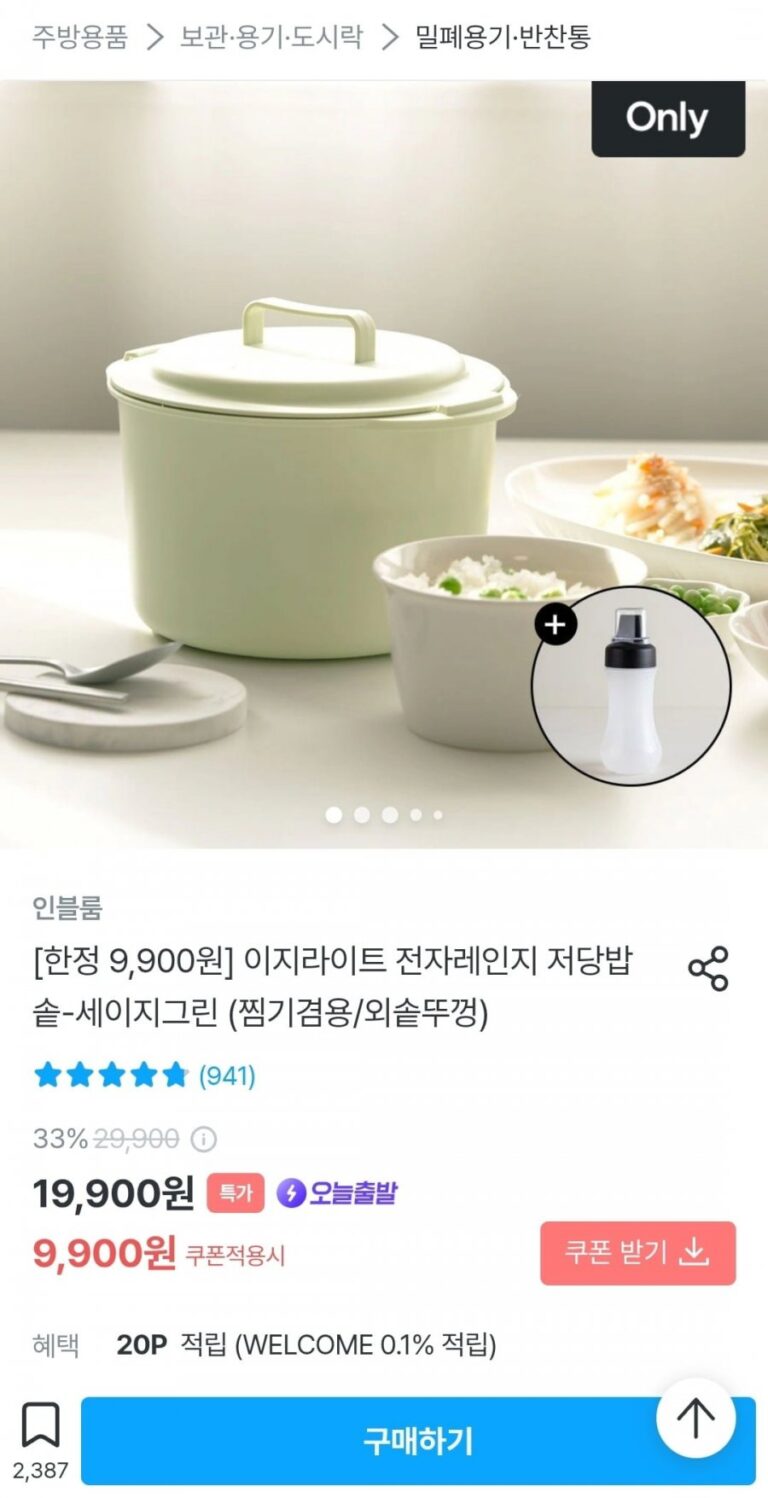Open 밀폐용기·반찬통 category
768x1498 pixels.
[x=502, y=38]
